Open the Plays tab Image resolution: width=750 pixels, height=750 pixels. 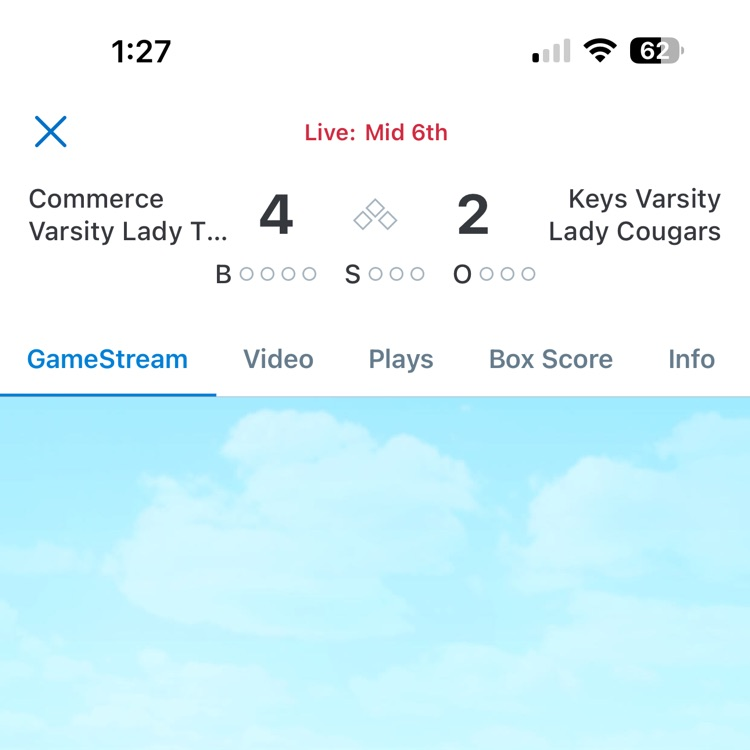coord(401,359)
